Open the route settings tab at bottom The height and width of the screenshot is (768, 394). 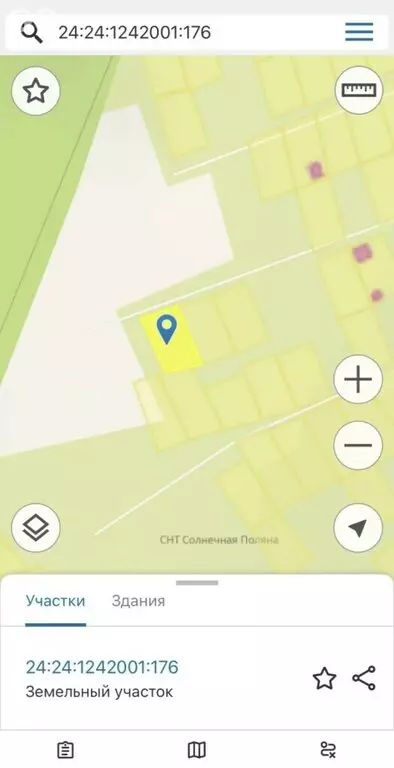pyautogui.click(x=328, y=749)
